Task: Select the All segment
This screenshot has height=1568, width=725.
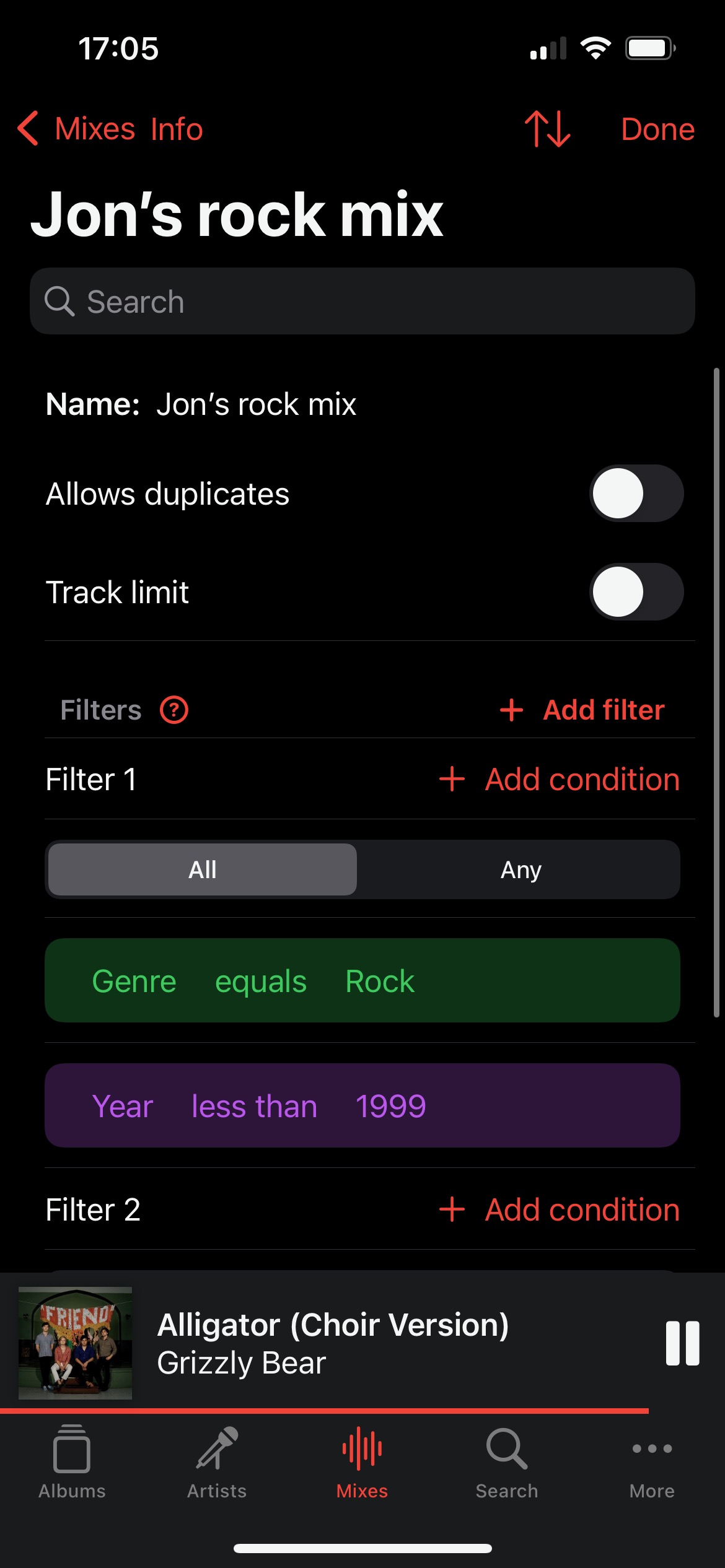Action: pos(203,869)
